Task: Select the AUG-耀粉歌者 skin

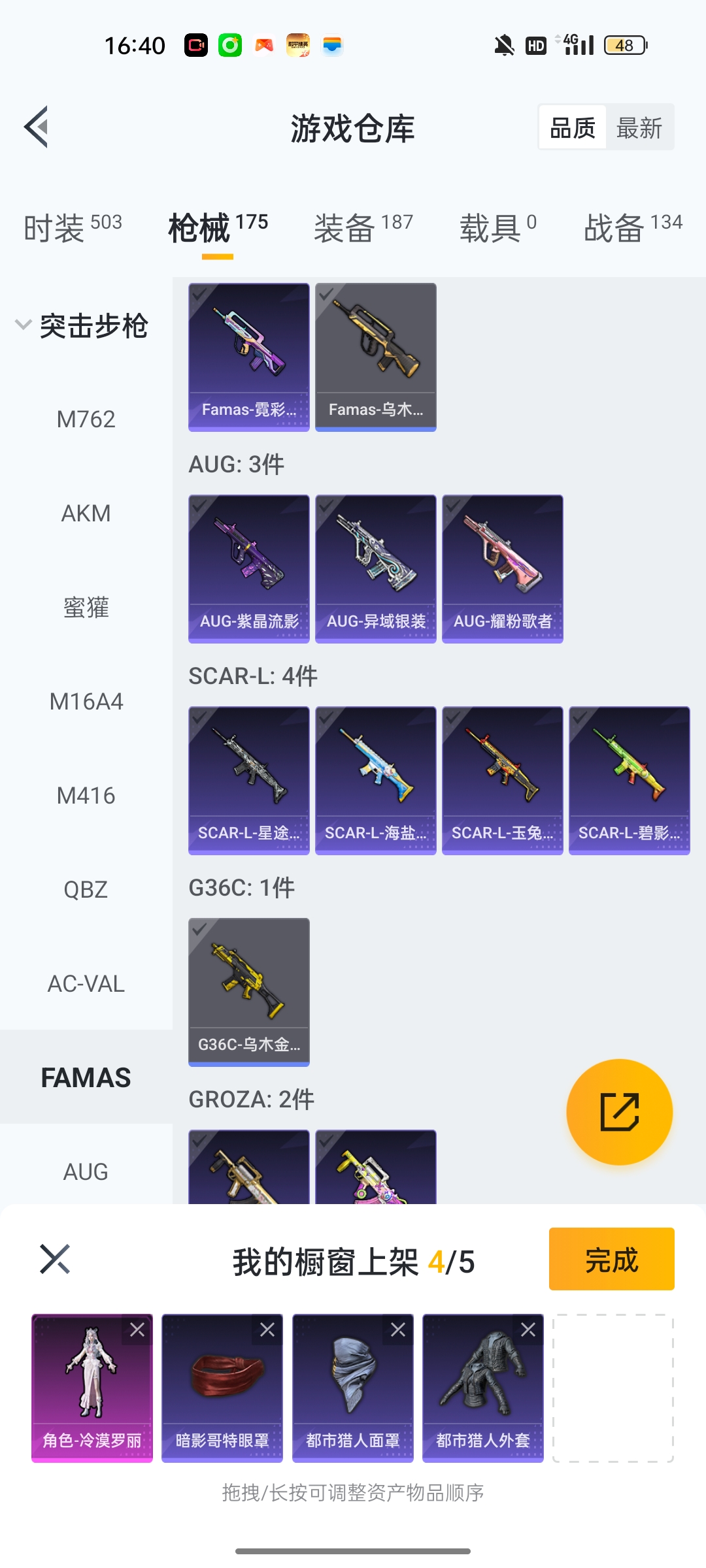Action: [502, 568]
